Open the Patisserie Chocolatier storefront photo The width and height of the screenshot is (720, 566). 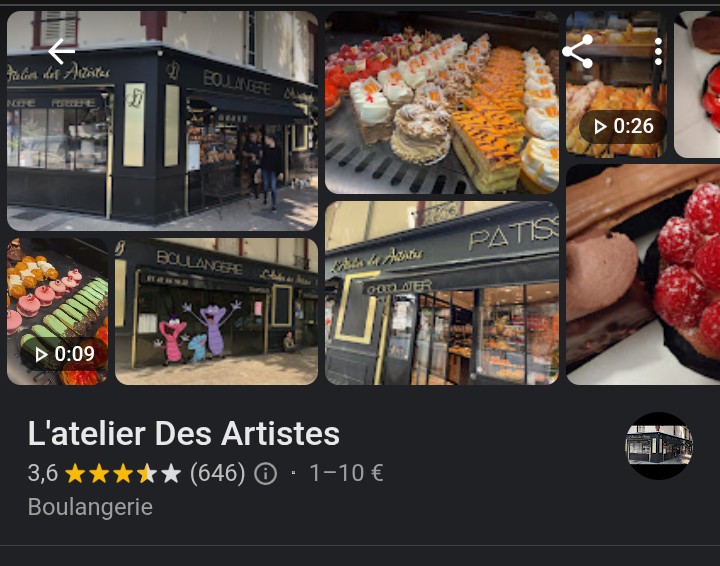[441, 292]
